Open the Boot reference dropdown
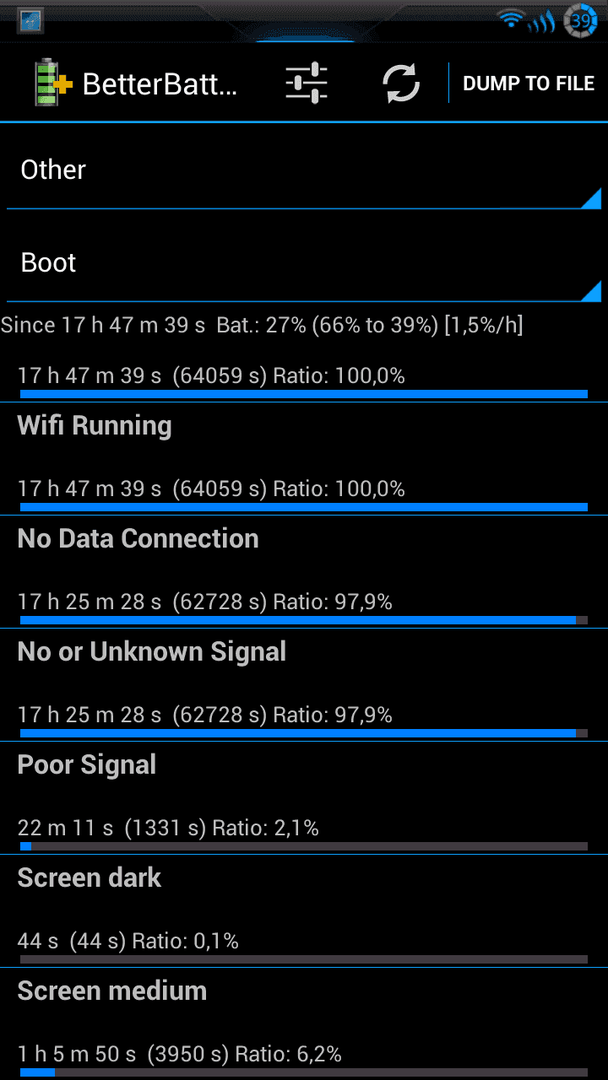Screen dimensions: 608x1080 [x=304, y=263]
